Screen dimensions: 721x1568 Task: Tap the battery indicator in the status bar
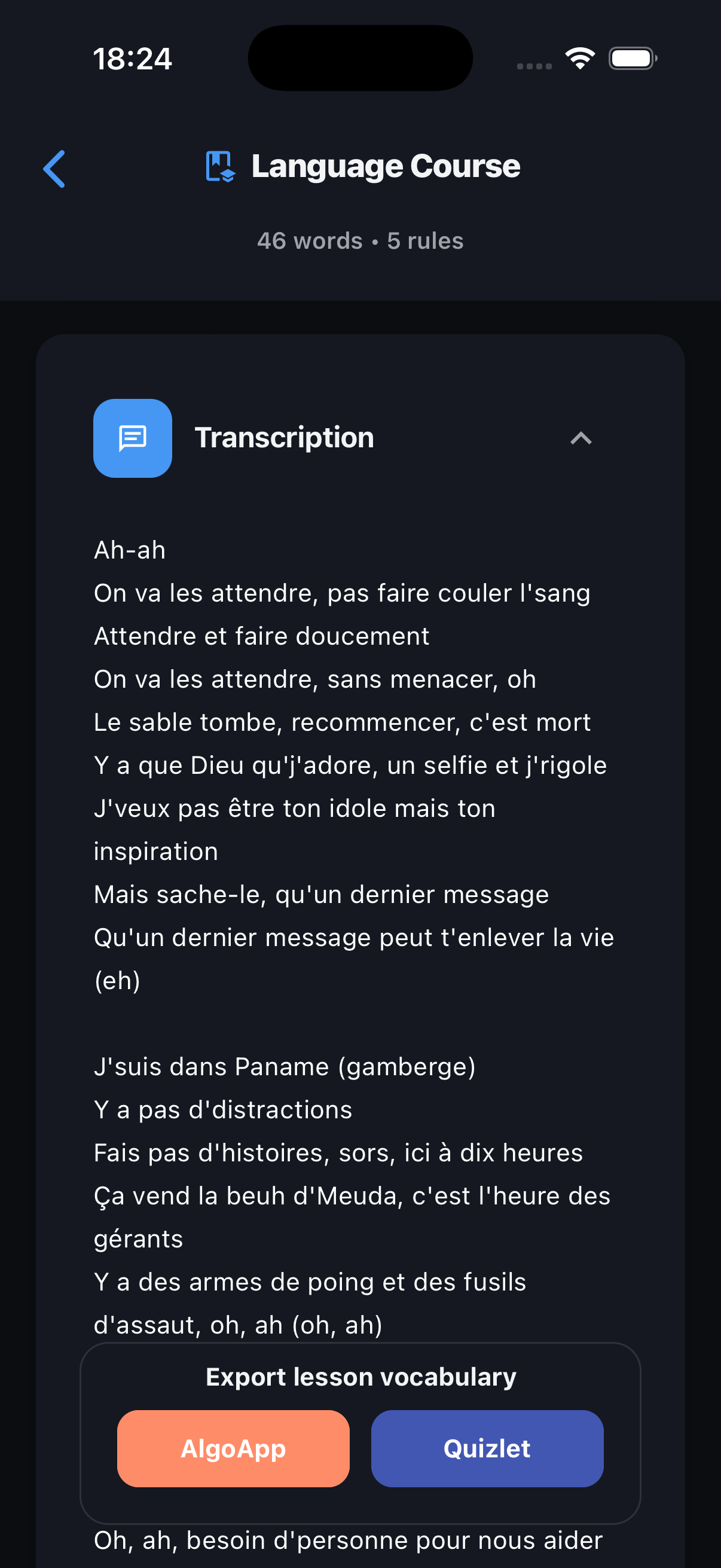click(631, 58)
